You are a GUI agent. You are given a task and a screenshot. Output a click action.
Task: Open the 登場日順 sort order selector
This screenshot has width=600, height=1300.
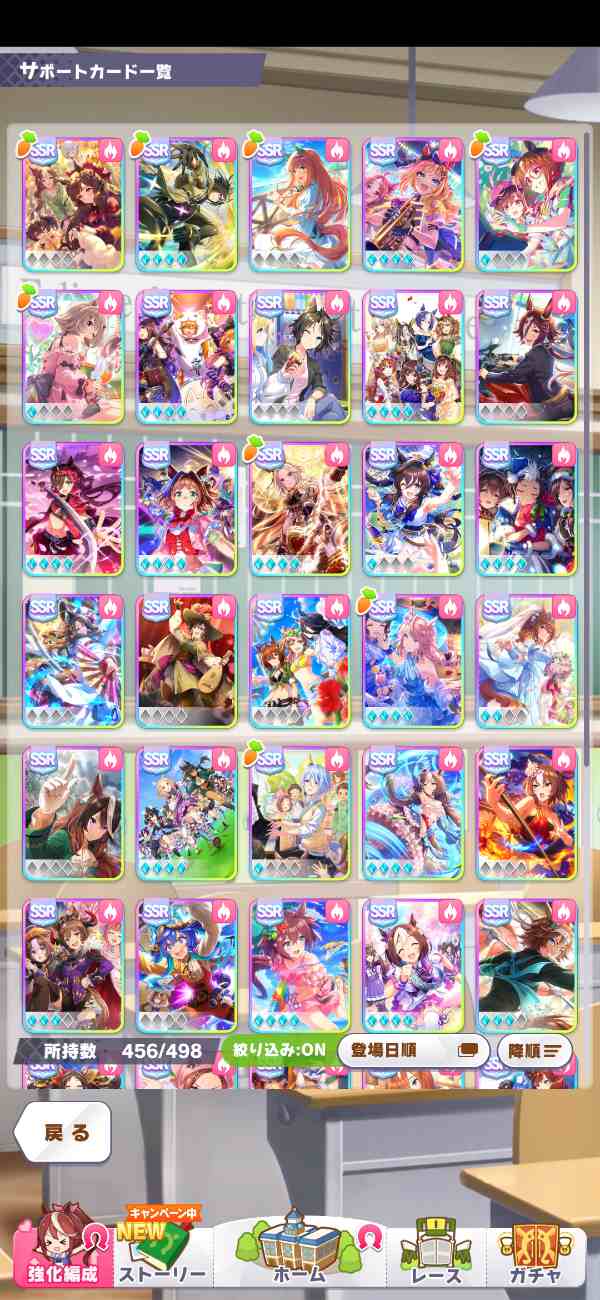coord(413,1051)
